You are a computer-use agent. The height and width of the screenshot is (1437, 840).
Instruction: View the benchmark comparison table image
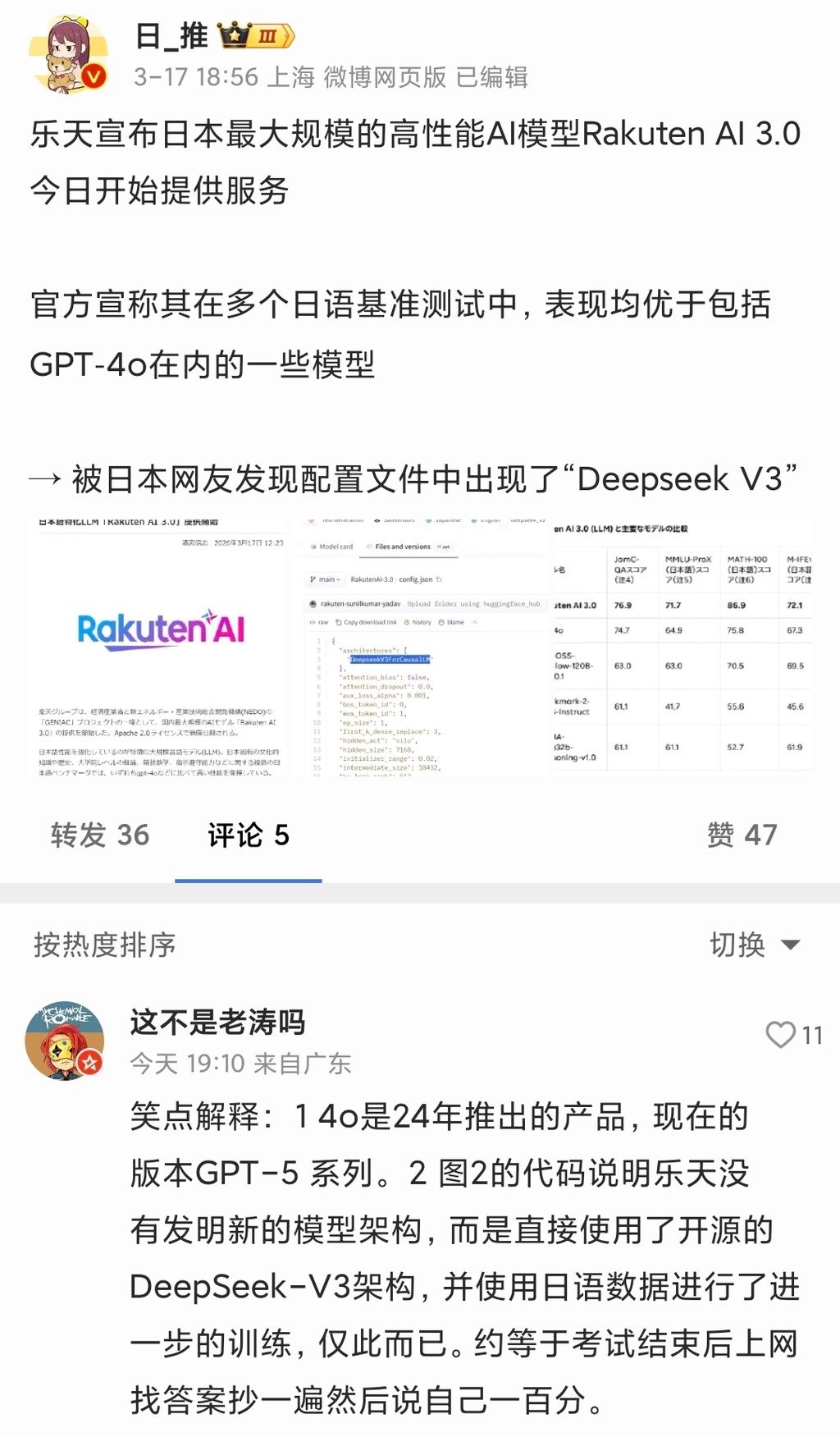682,648
